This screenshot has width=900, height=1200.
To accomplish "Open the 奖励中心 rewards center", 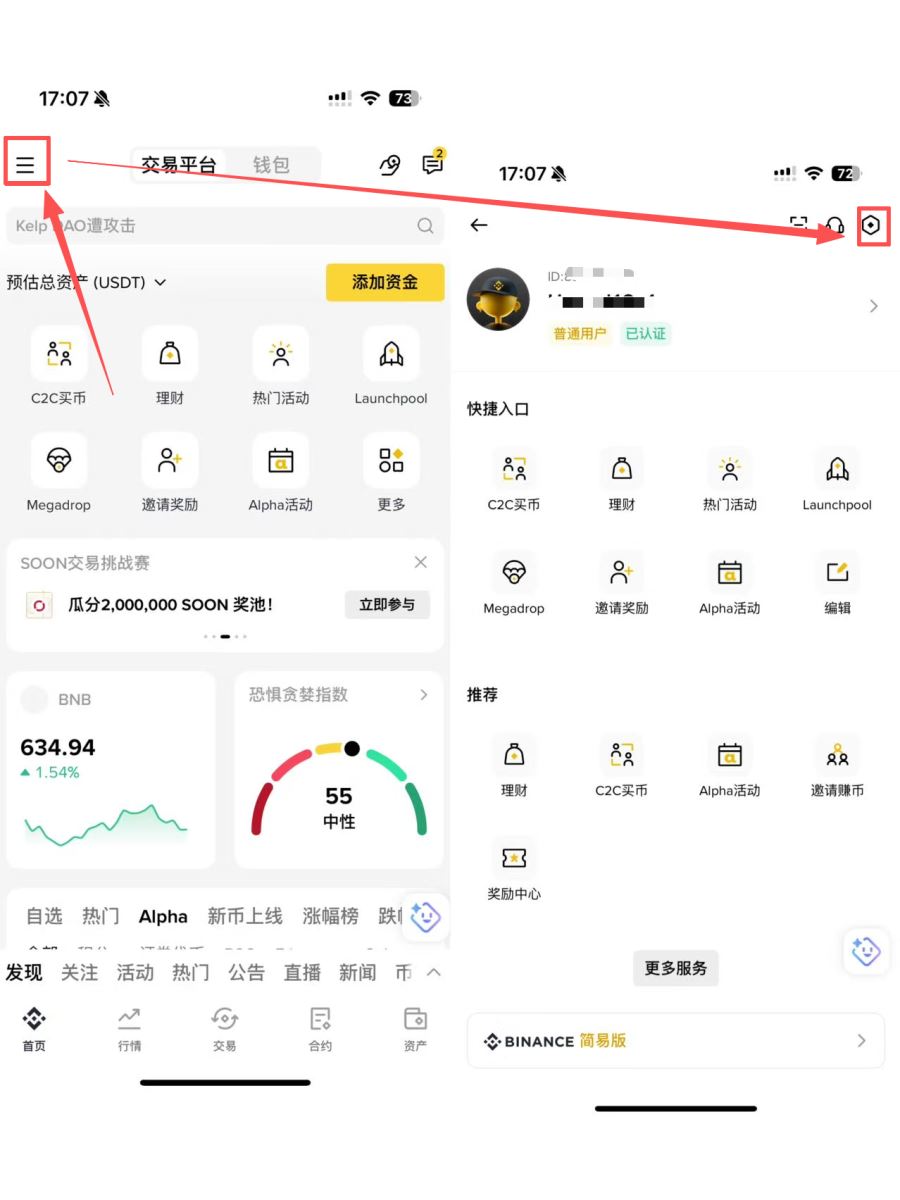I will pyautogui.click(x=514, y=856).
